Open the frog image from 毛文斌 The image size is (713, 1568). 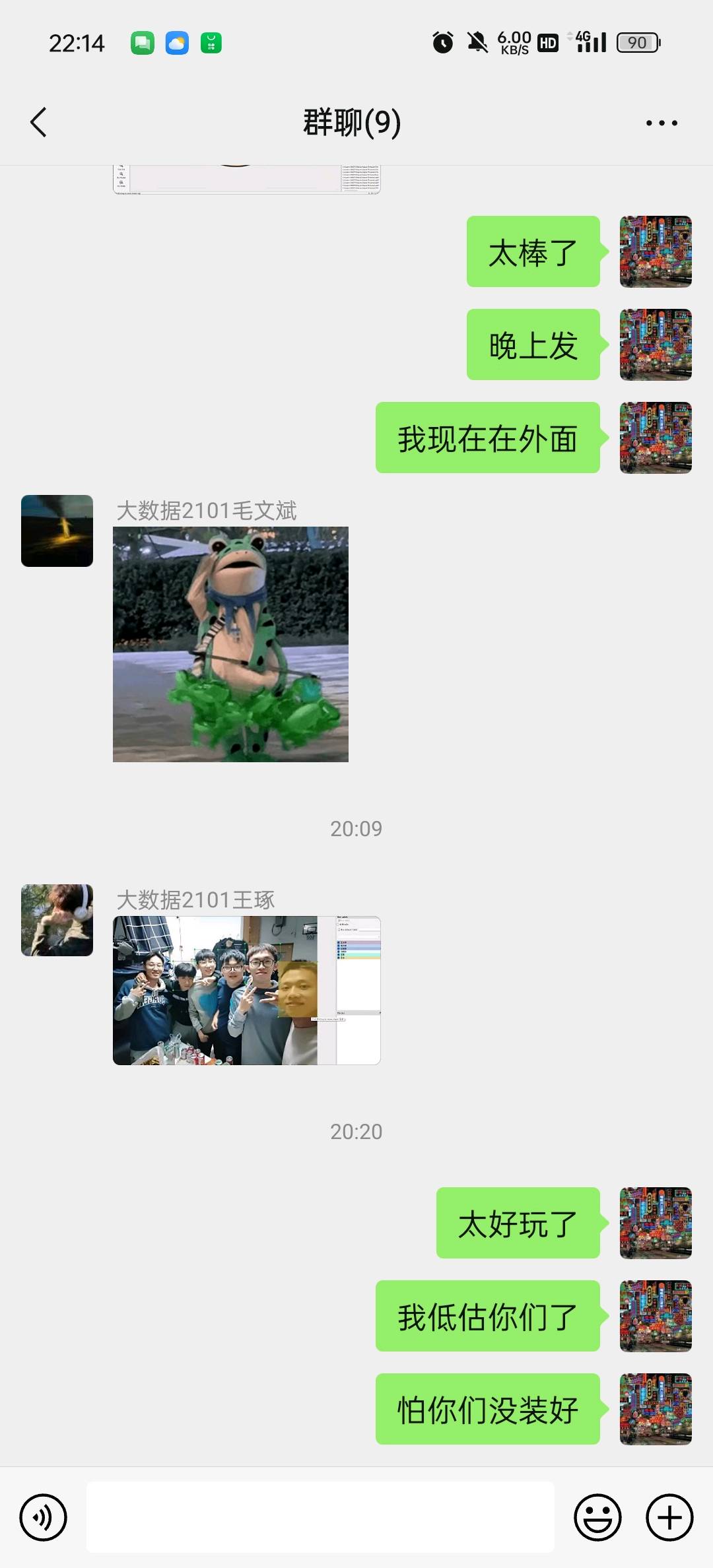230,644
